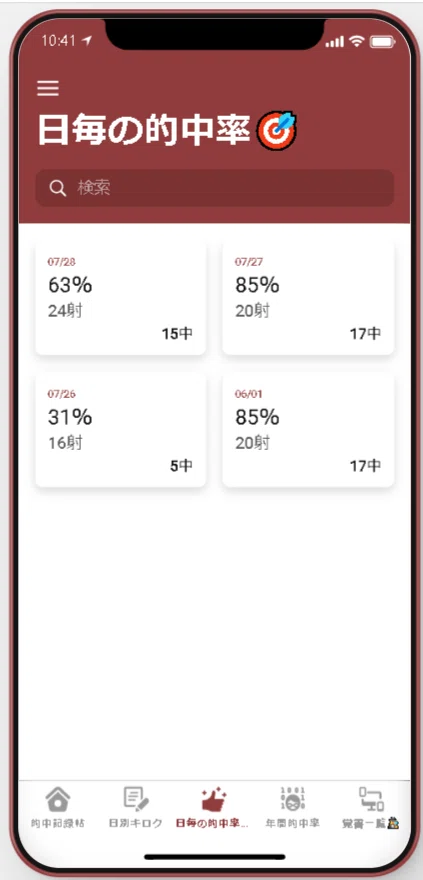Go to the 年間的中率 tab
Screen dimensions: 423x880
tap(292, 807)
